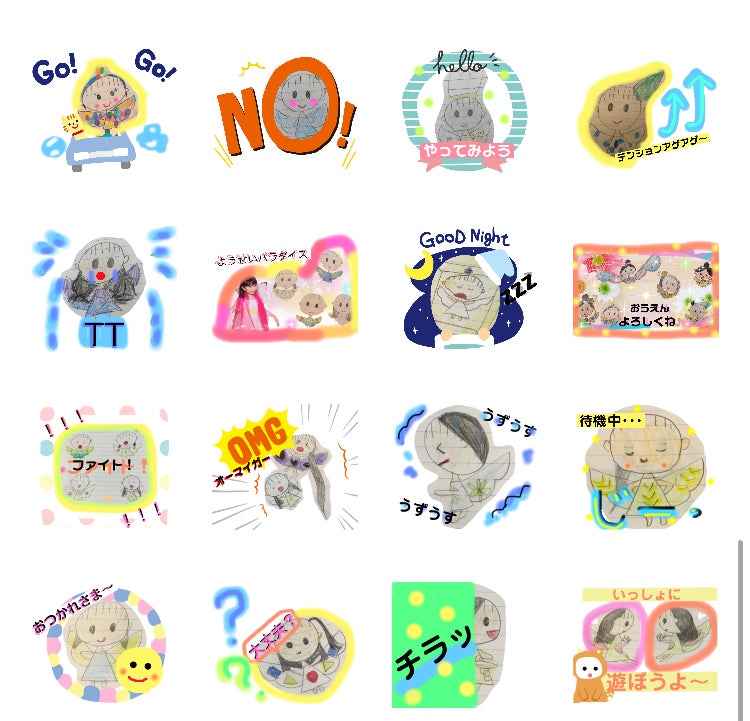Preview the "おうえんよろしくね" sticker

(645, 288)
